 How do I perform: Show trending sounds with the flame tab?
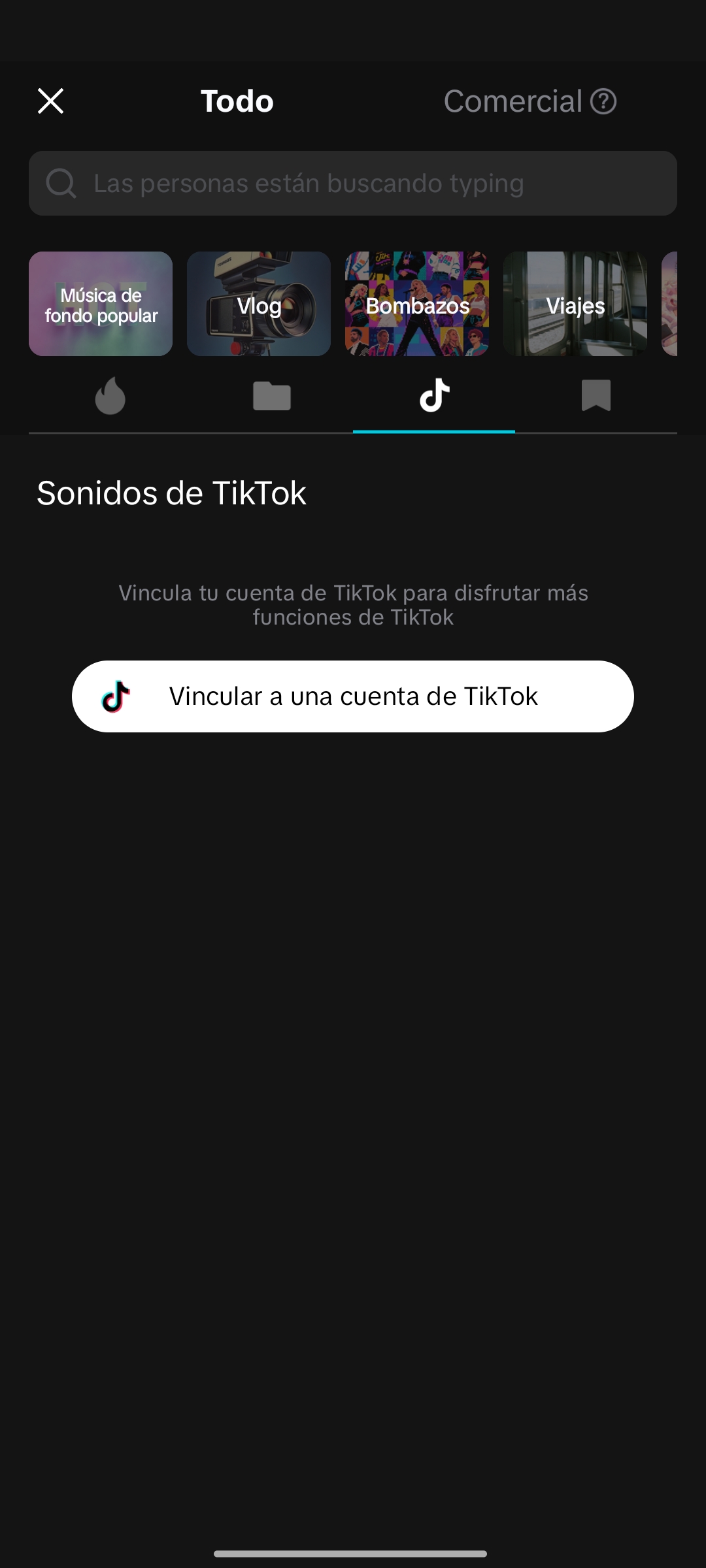[110, 396]
